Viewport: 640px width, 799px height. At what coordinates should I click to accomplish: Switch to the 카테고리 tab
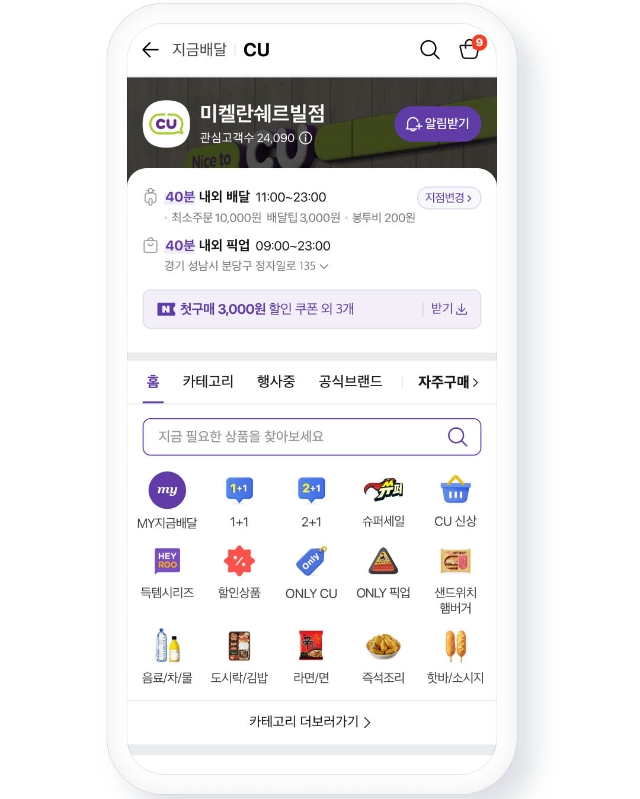(x=208, y=382)
